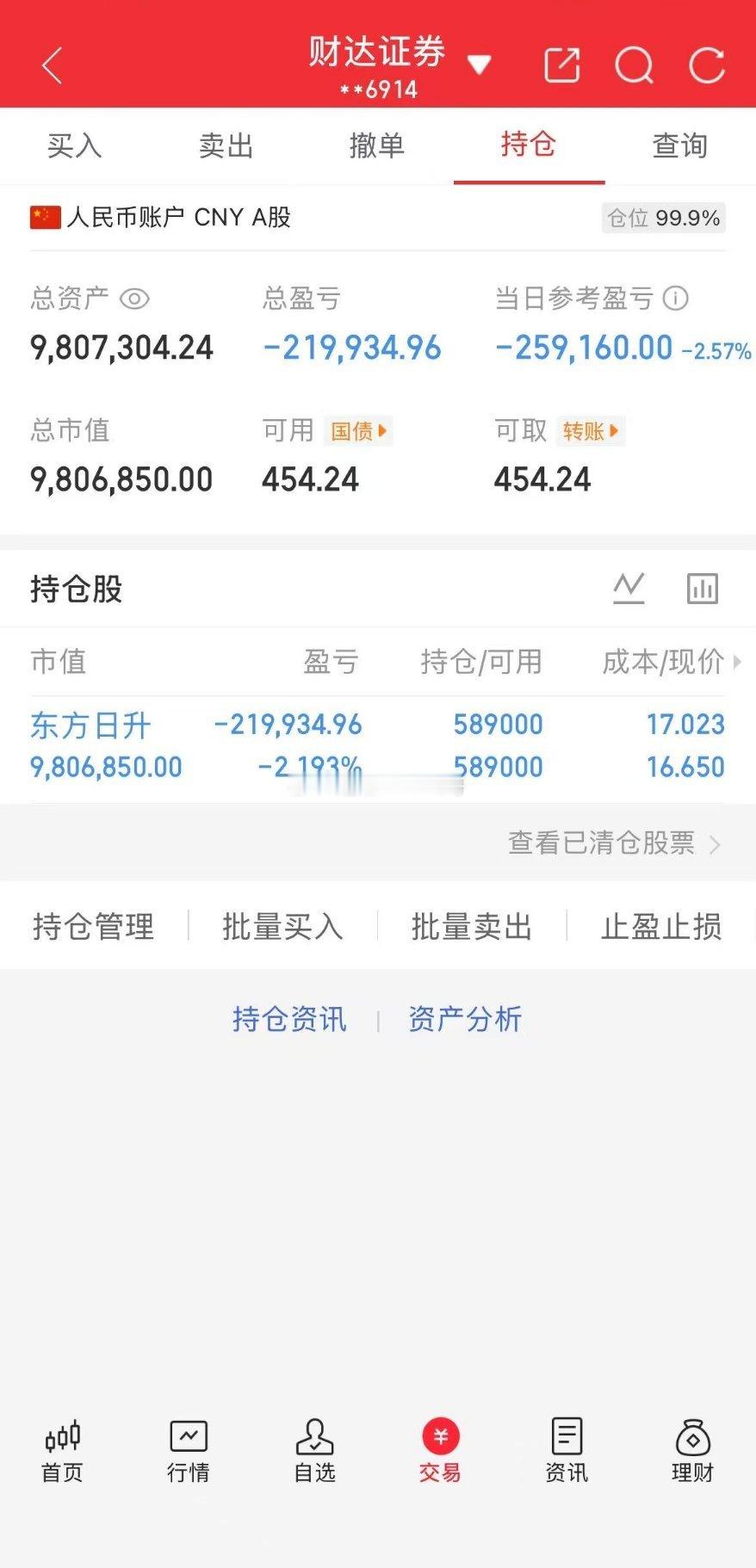The width and height of the screenshot is (756, 1568).
Task: Switch to the 卖出 sell tab
Action: tap(225, 146)
